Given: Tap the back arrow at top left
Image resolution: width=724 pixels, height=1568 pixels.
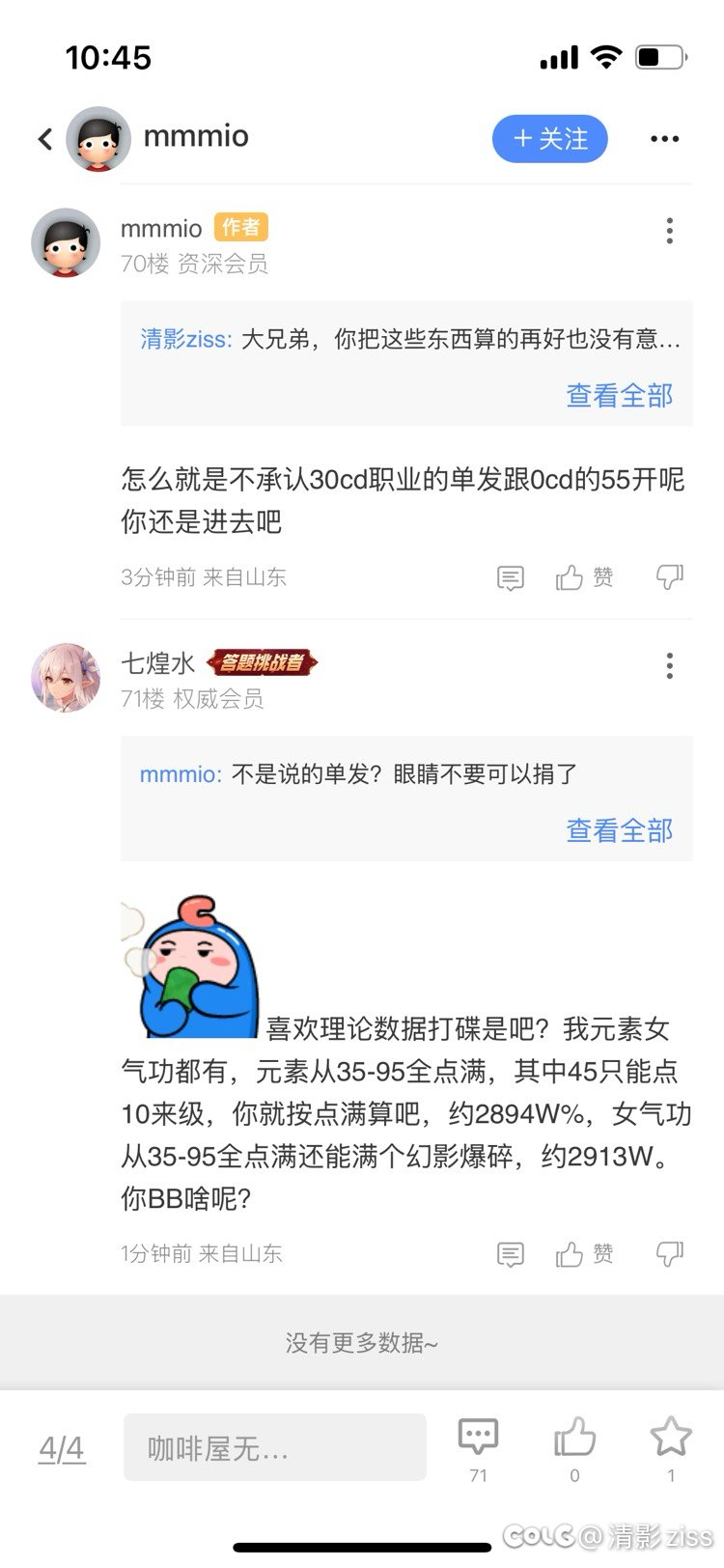Looking at the screenshot, I should point(43,138).
